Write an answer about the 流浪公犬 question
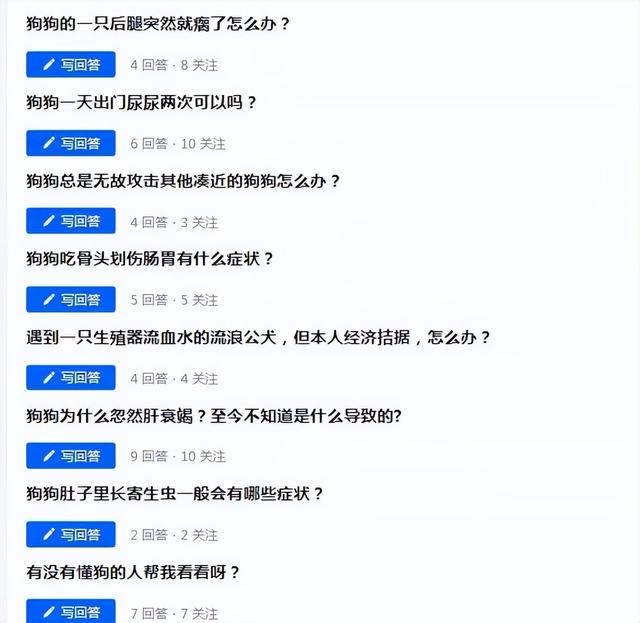 [x=71, y=377]
